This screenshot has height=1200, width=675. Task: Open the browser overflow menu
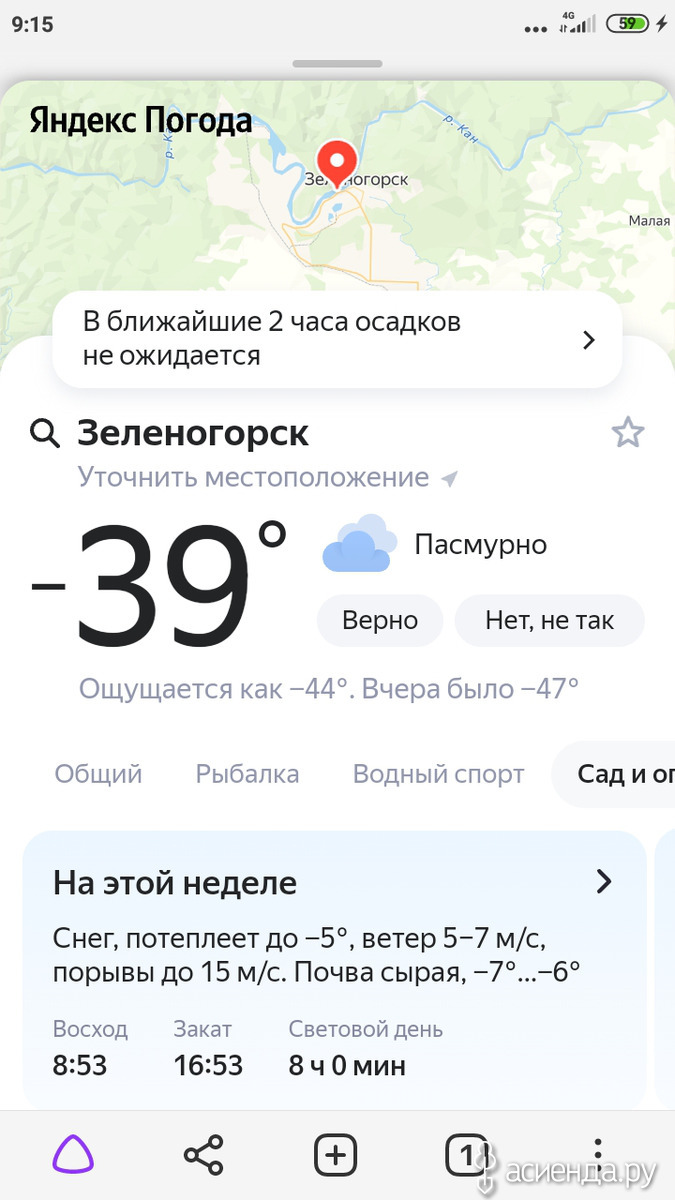click(597, 1156)
